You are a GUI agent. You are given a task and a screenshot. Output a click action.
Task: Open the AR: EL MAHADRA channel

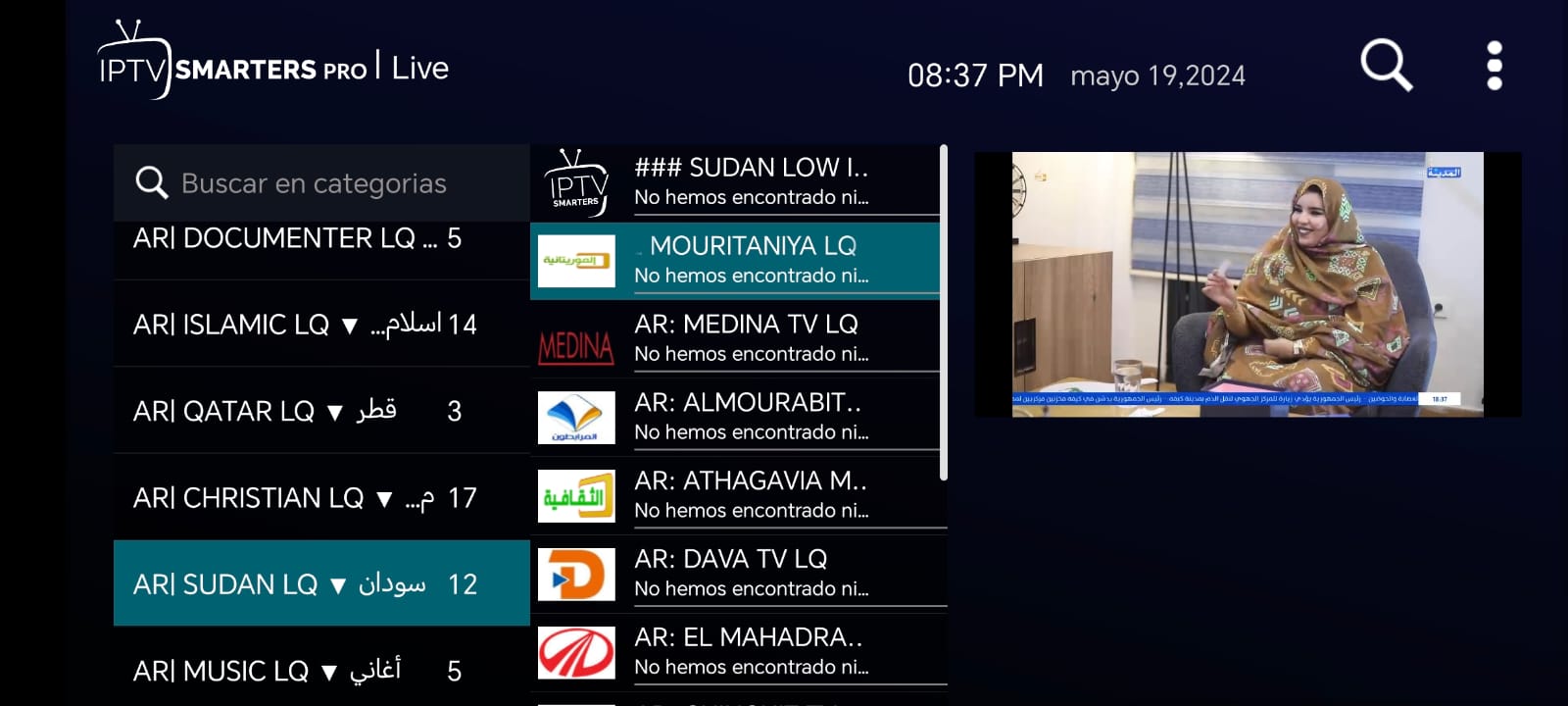click(737, 651)
